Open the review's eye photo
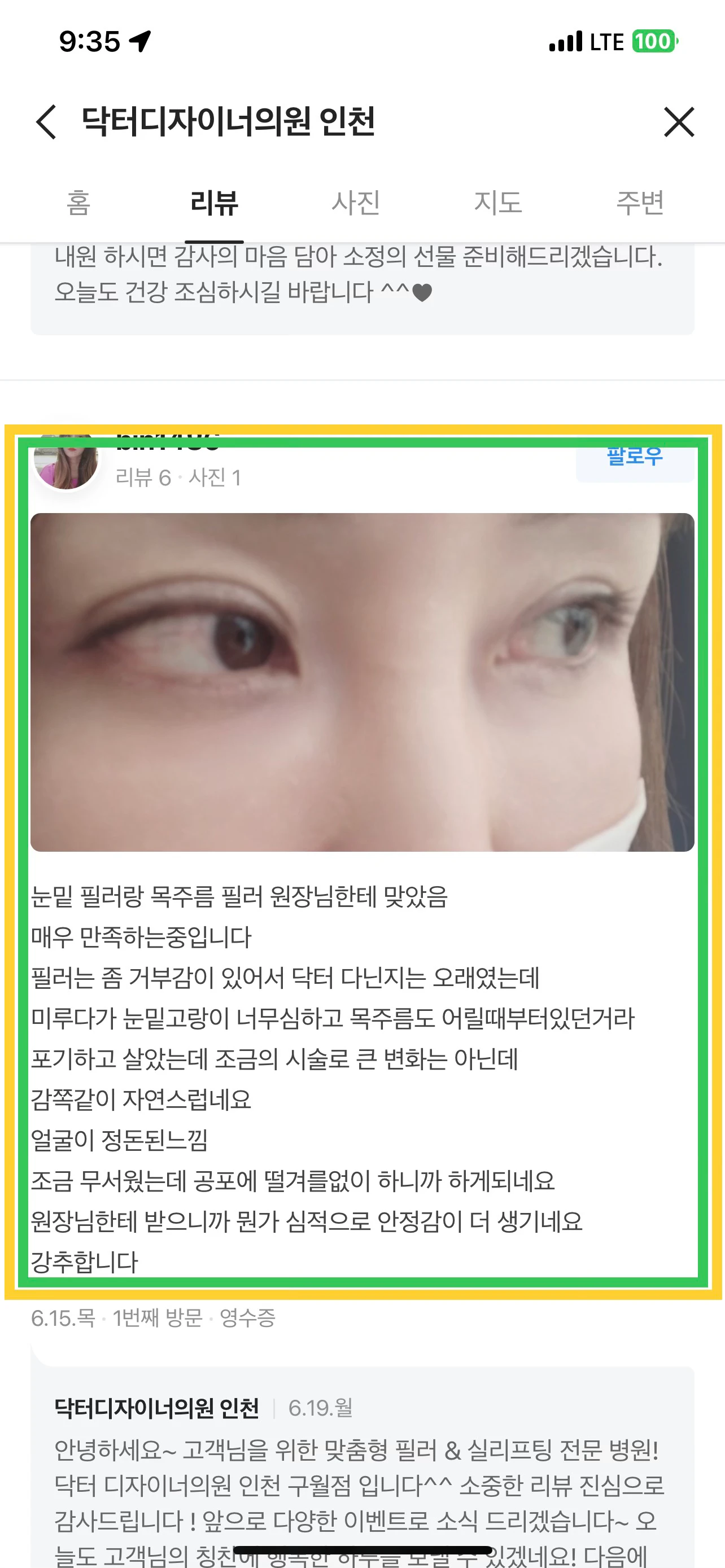Viewport: 725px width, 1568px height. [362, 682]
